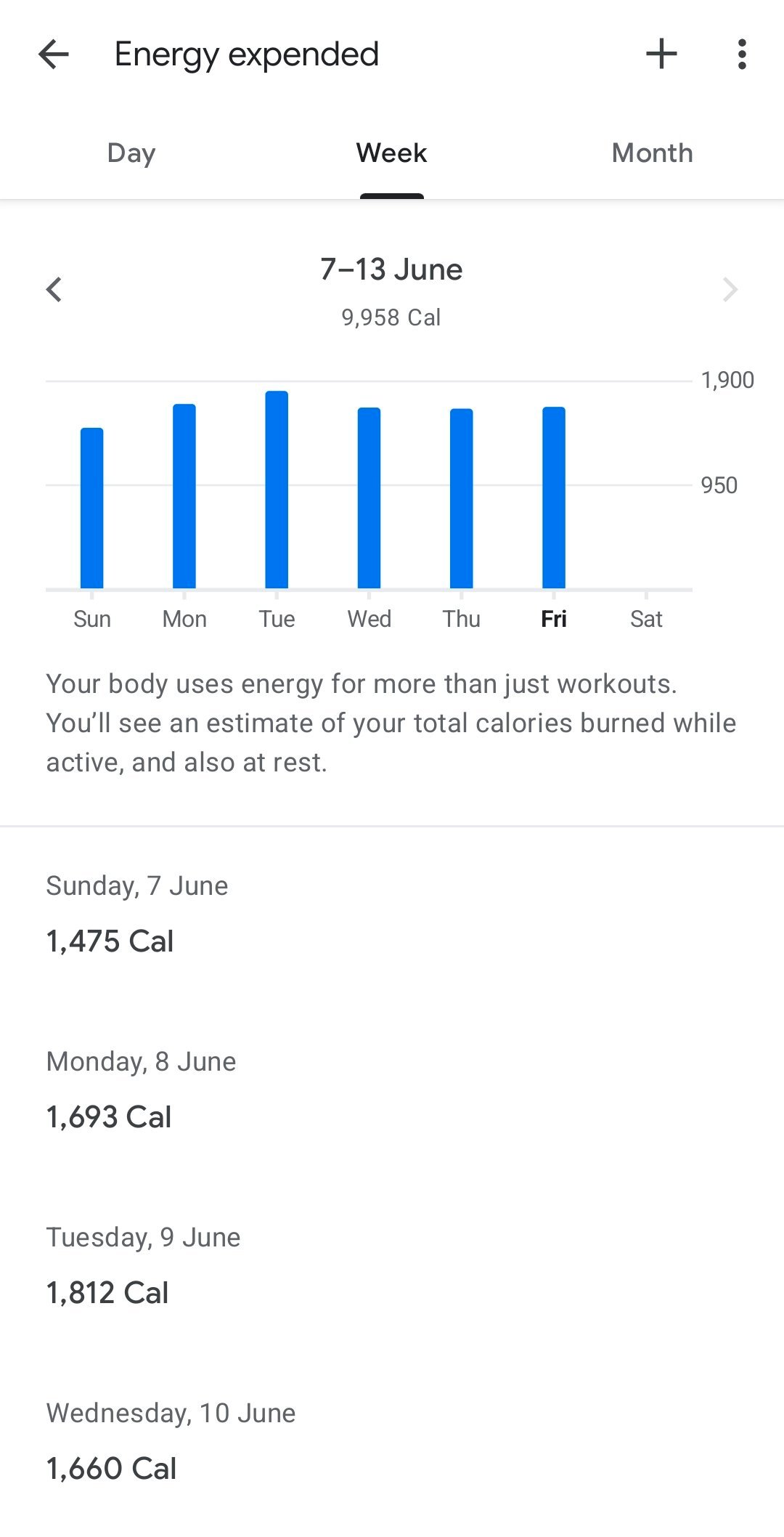Select the Tue bar in the chart
The image size is (784, 1537).
click(277, 490)
